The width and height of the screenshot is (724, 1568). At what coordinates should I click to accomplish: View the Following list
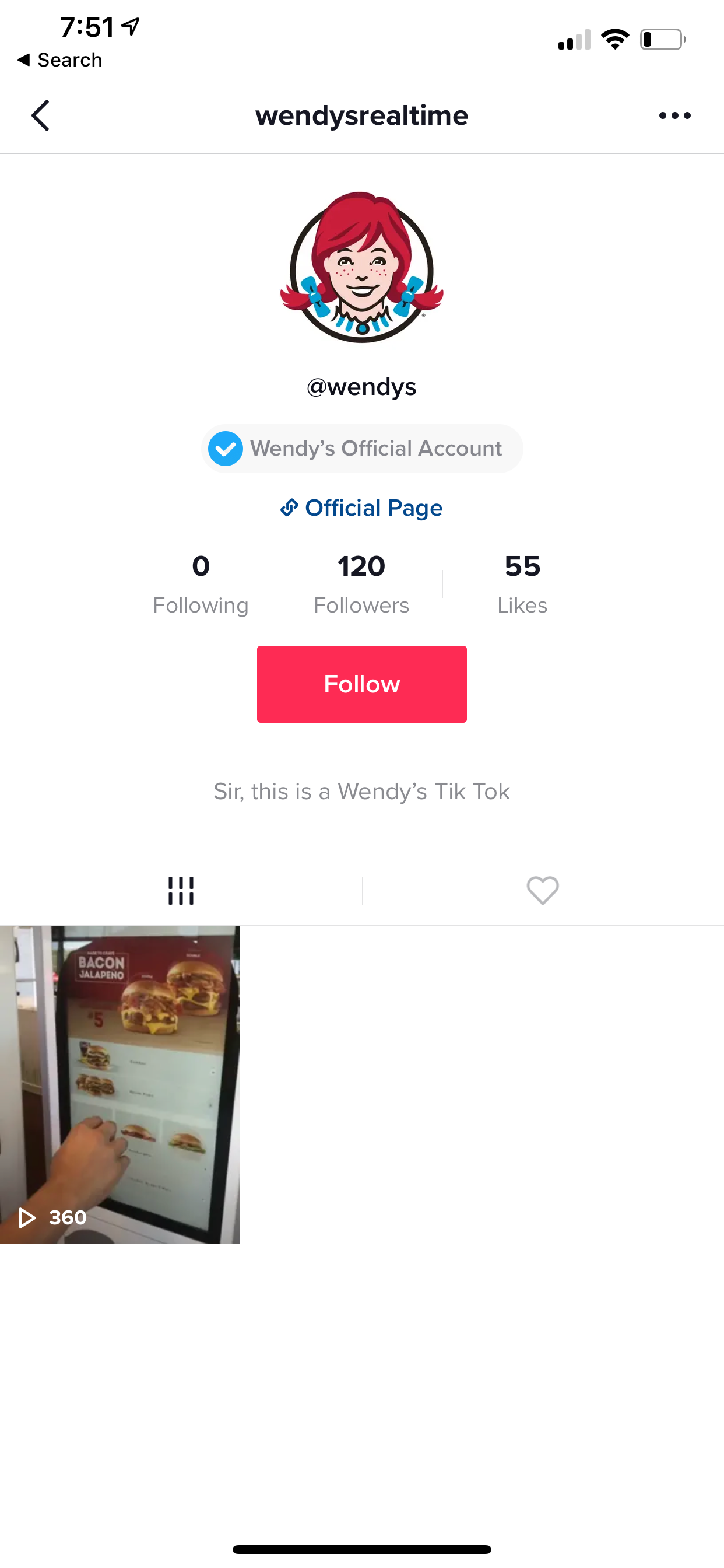point(201,583)
